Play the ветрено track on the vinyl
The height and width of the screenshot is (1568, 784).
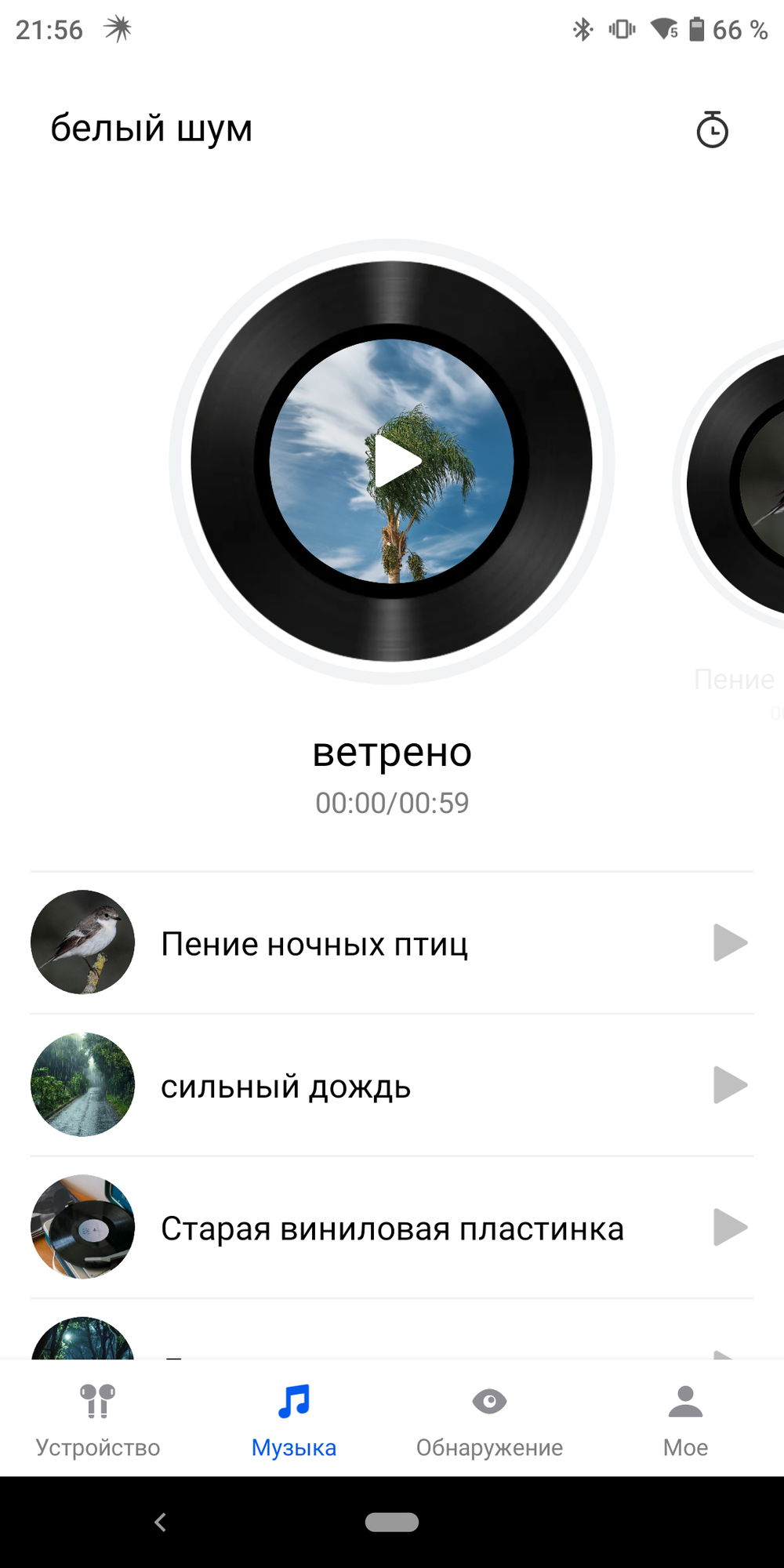pos(394,461)
